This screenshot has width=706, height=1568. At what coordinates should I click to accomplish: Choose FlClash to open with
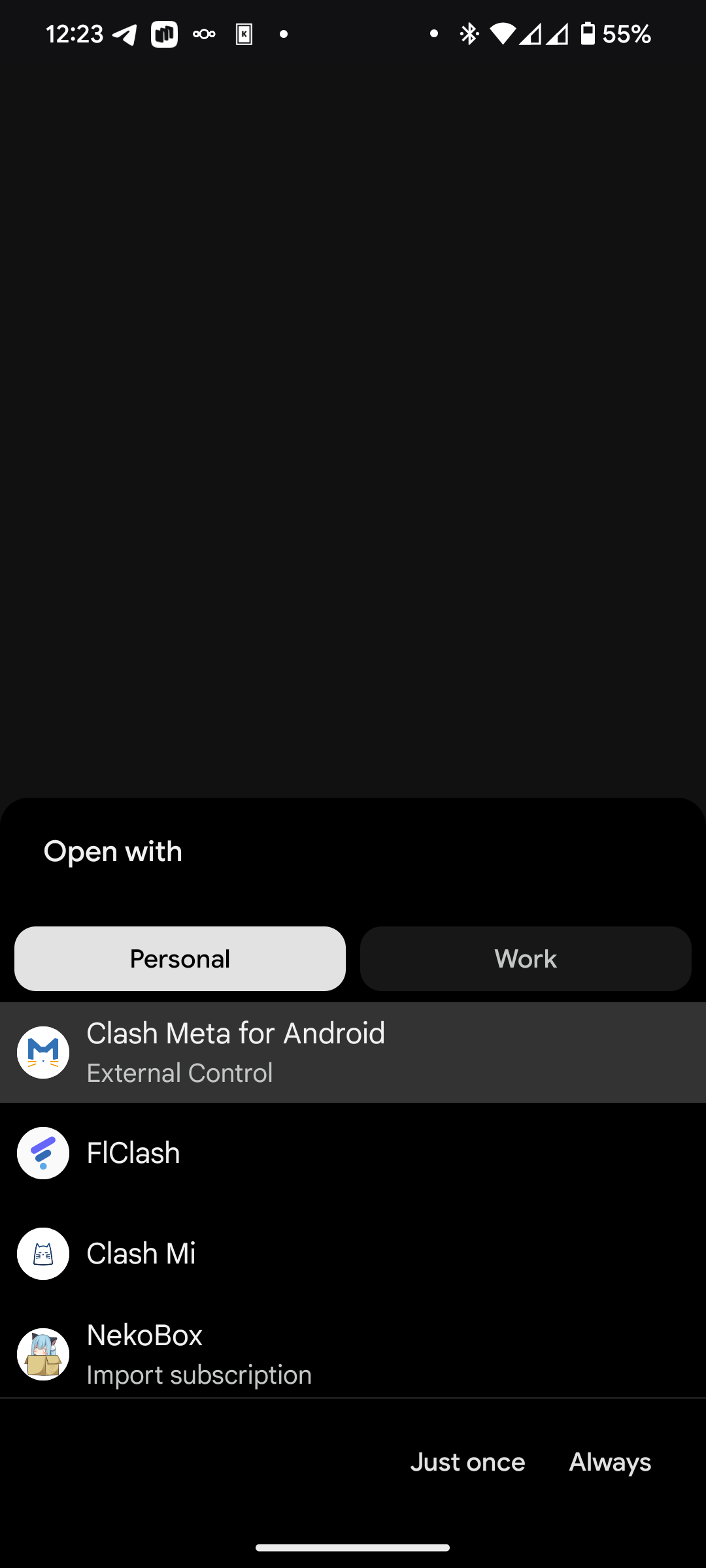[x=353, y=1153]
